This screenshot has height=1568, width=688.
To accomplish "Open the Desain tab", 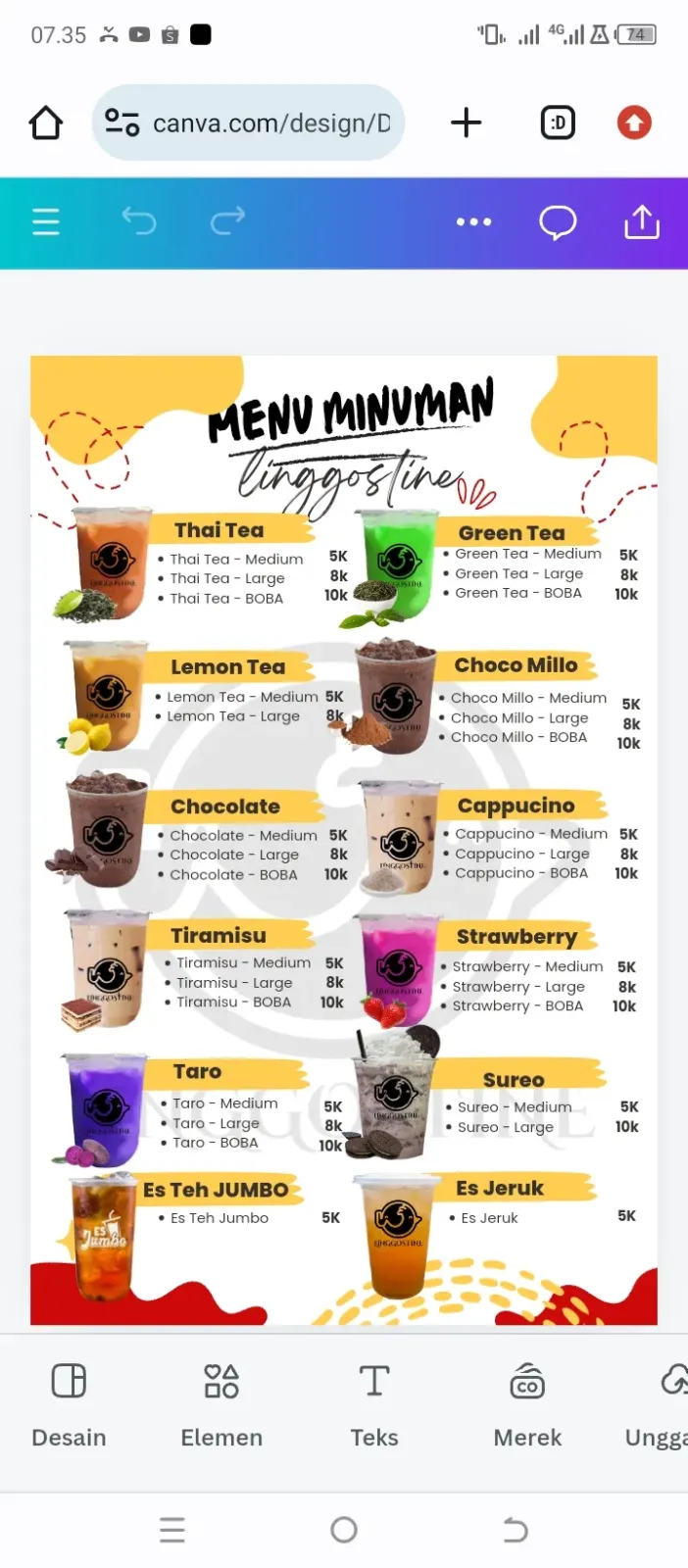I will pyautogui.click(x=69, y=1405).
